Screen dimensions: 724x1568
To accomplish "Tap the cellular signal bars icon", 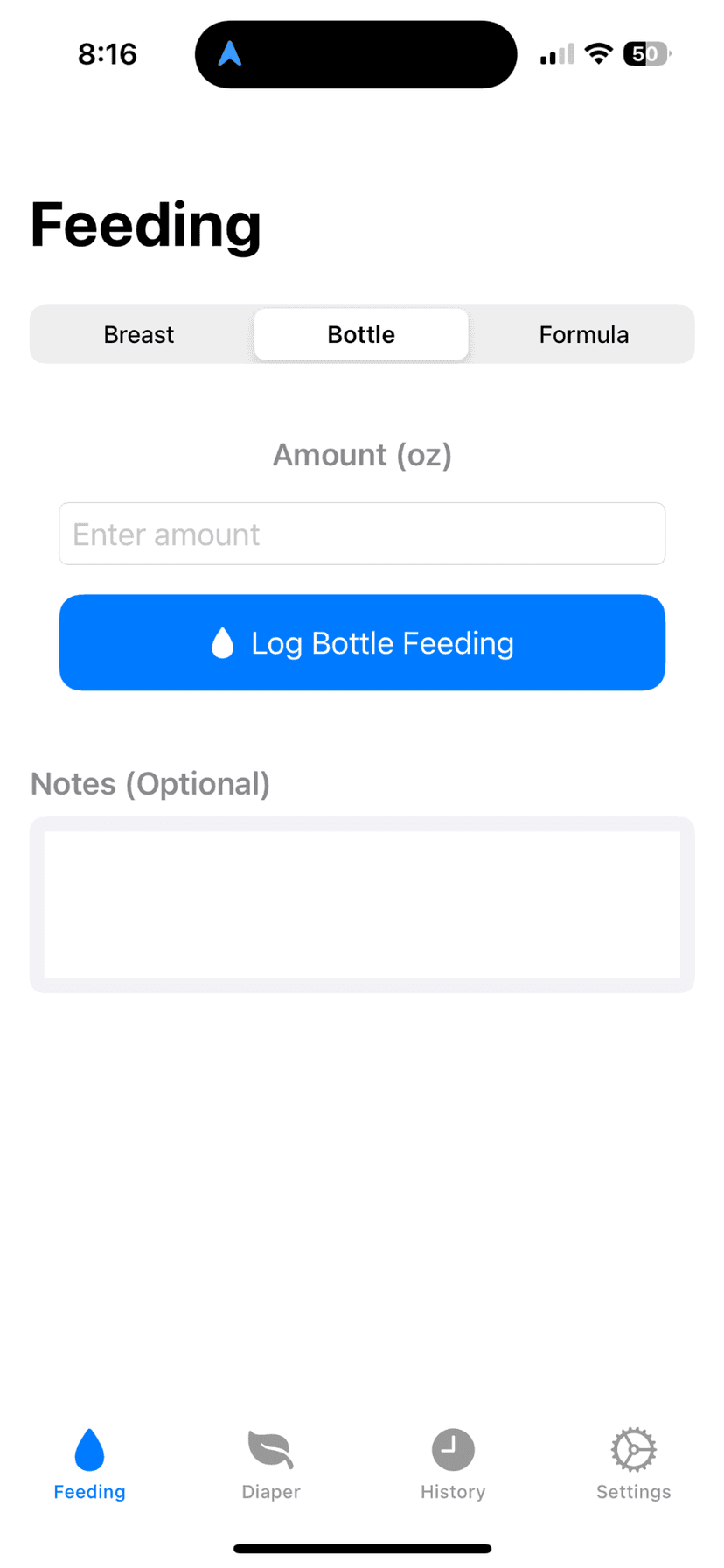I will pos(555,53).
